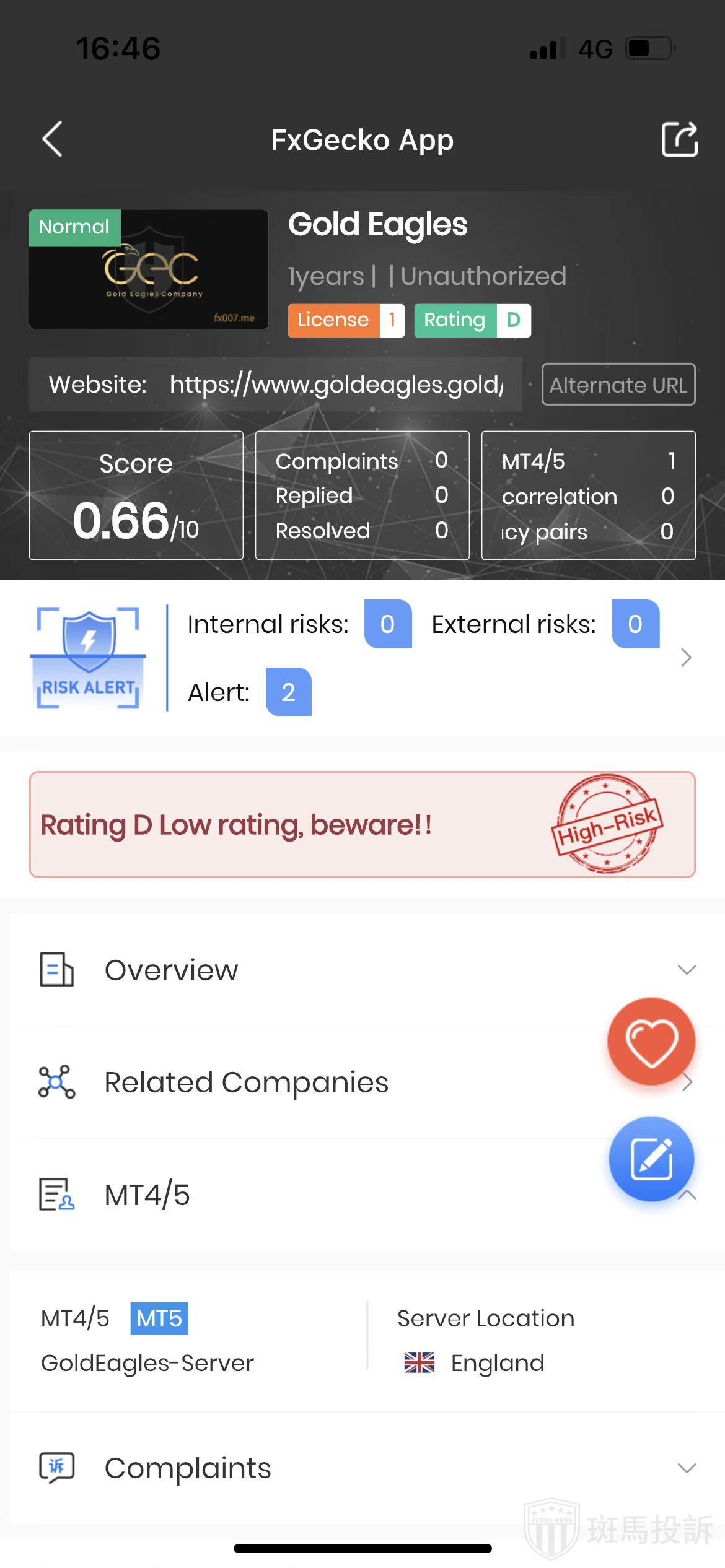Tap the orange License badge
The height and width of the screenshot is (1568, 725).
346,320
